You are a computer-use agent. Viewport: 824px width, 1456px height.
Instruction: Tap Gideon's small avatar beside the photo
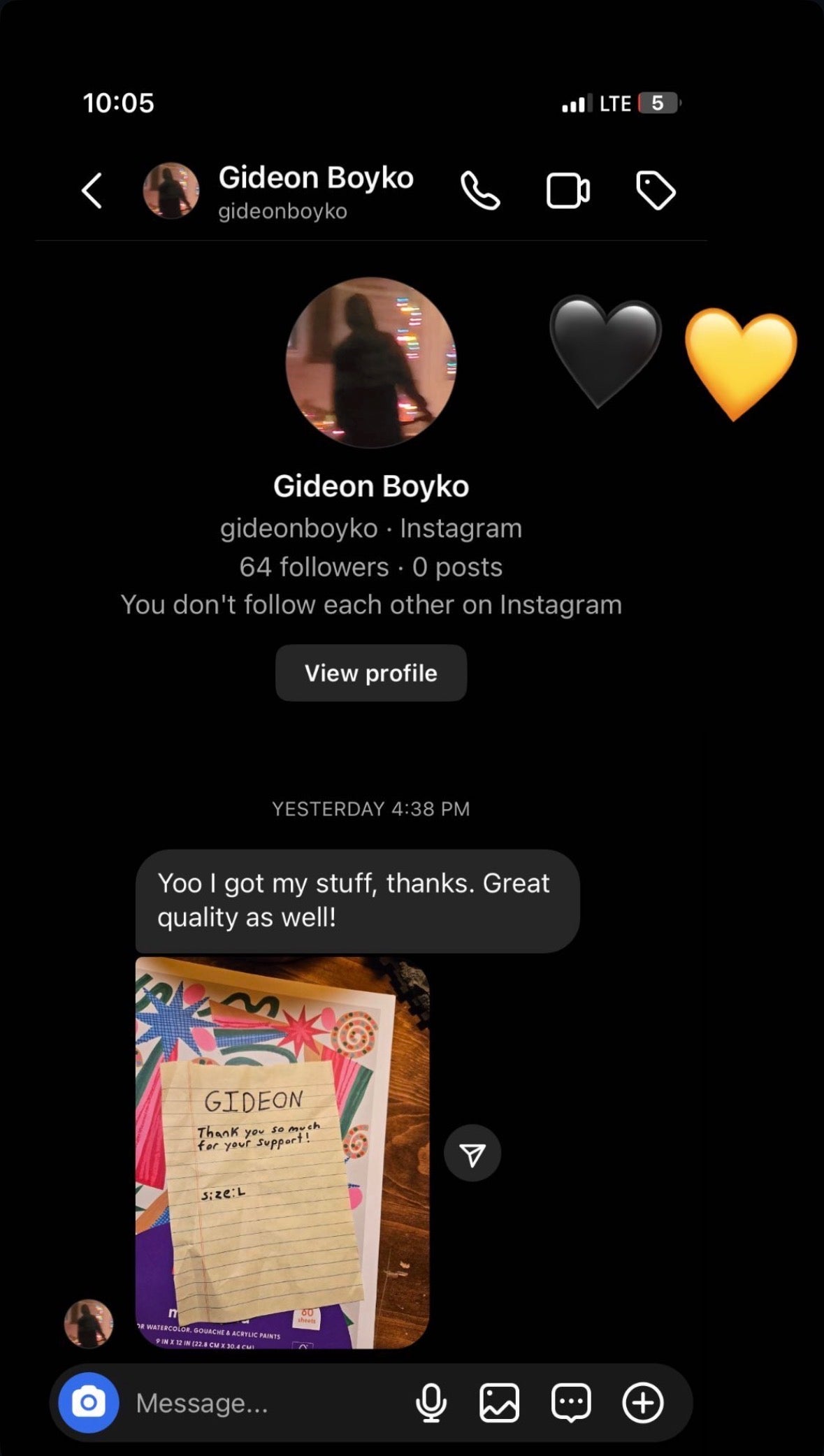pyautogui.click(x=89, y=1323)
